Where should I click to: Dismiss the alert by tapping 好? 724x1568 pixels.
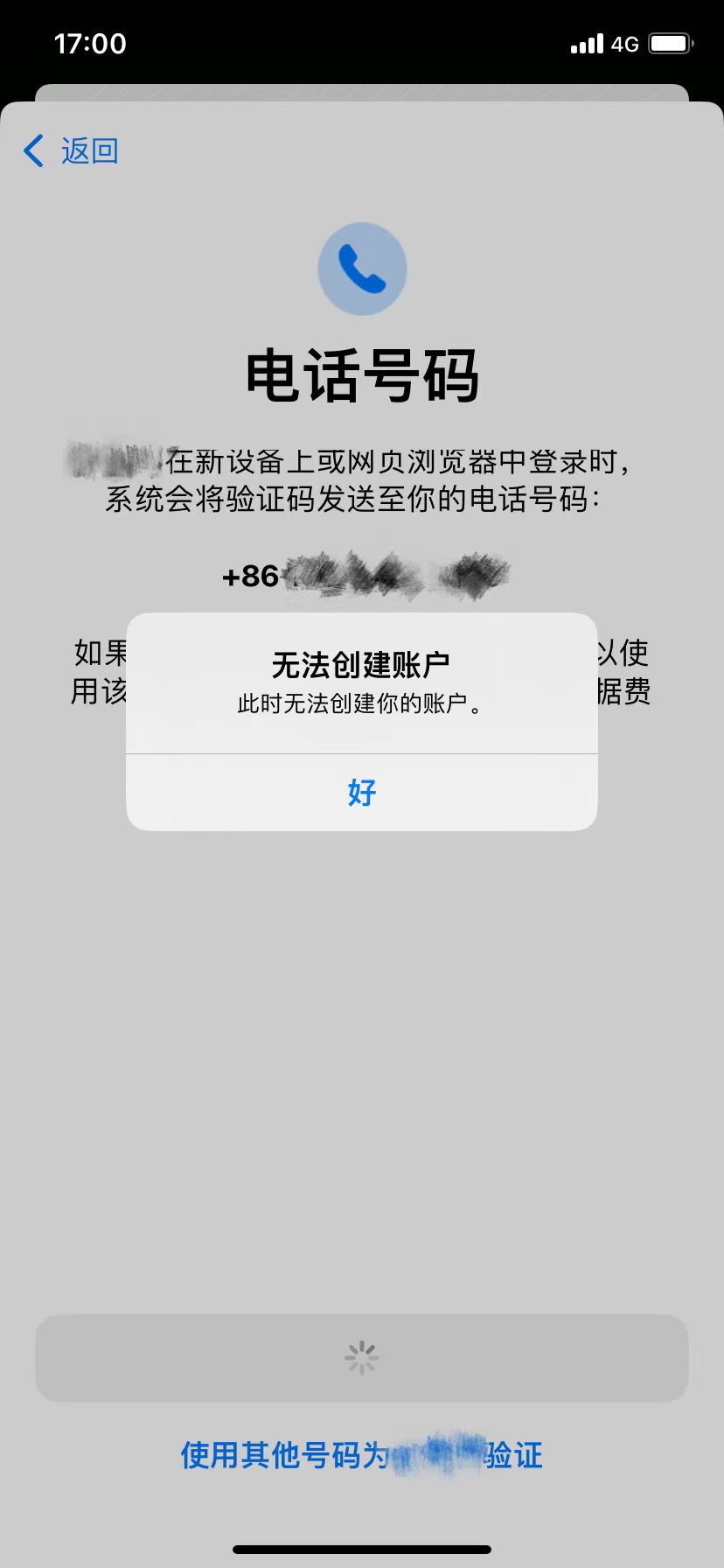pos(361,792)
